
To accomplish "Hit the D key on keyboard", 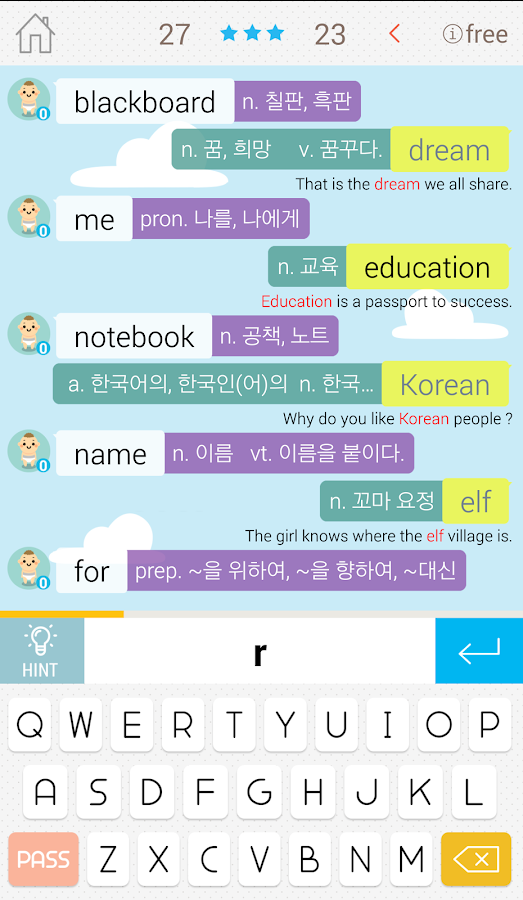I will pyautogui.click(x=152, y=792).
